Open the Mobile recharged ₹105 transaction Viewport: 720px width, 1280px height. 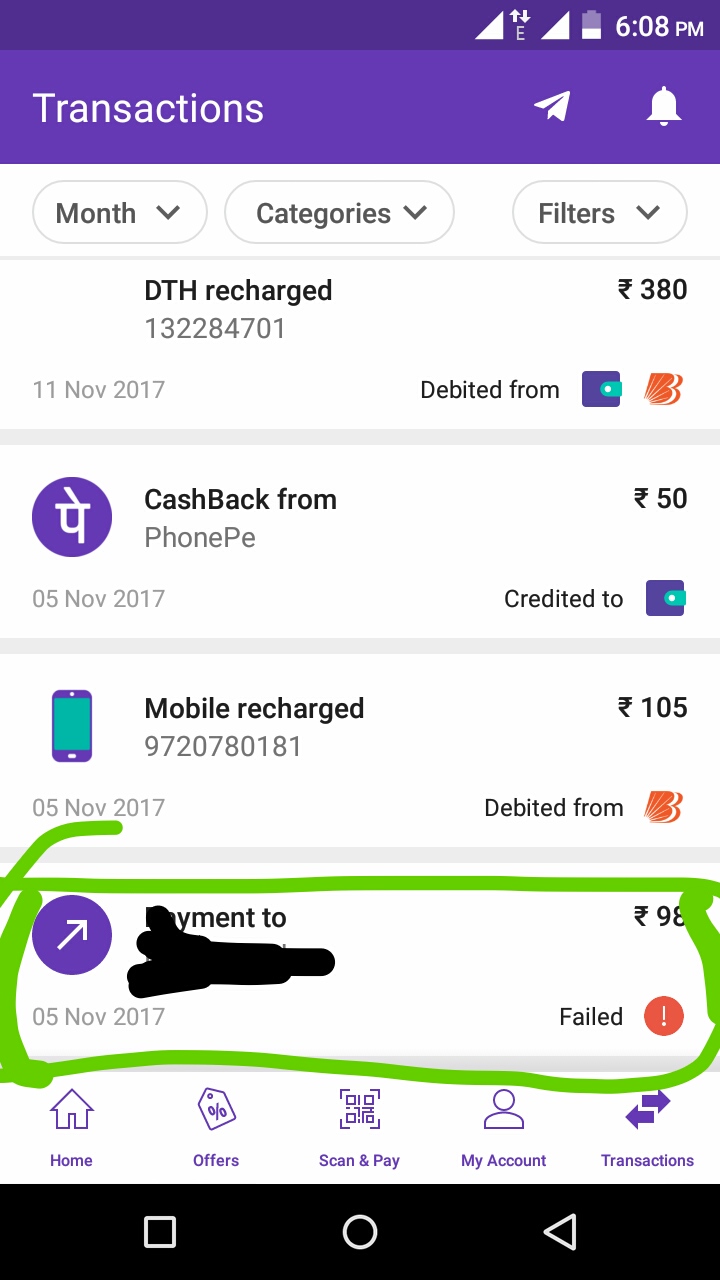click(360, 750)
